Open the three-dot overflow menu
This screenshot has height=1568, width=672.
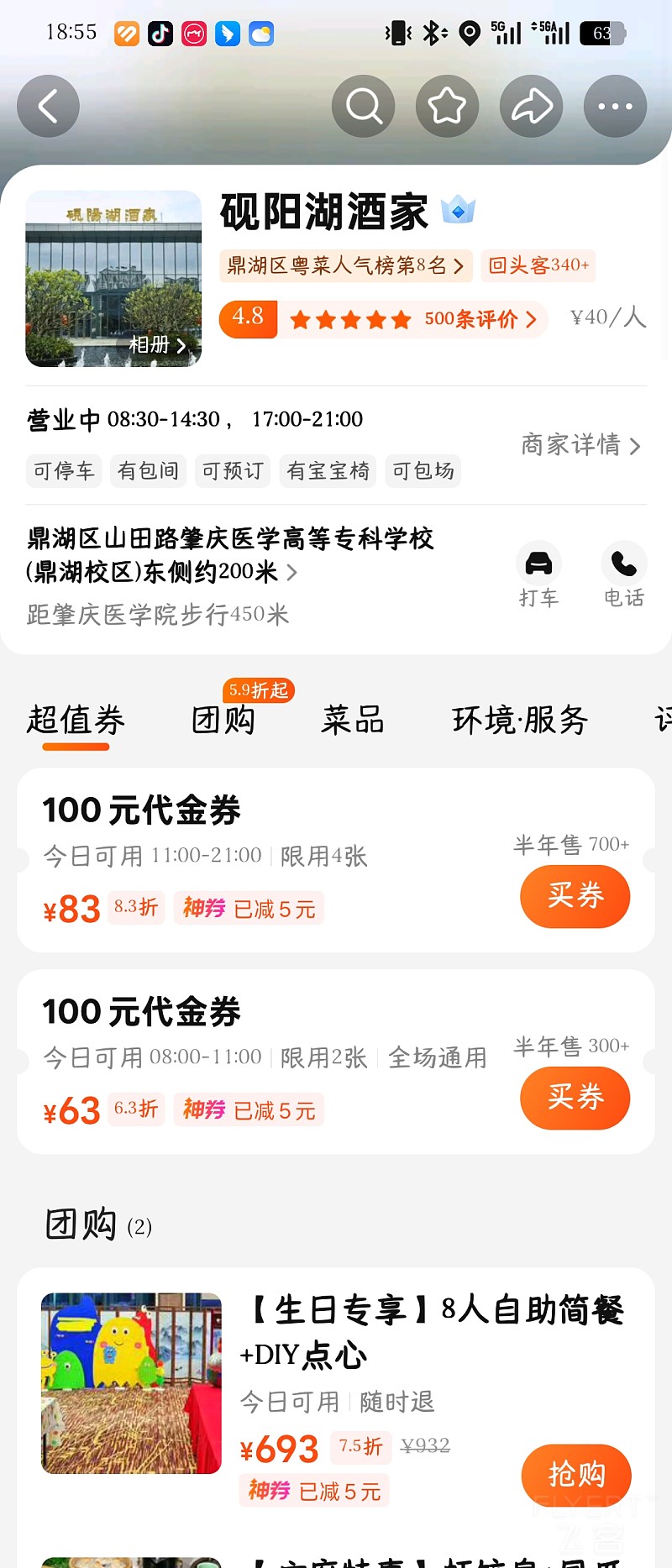coord(615,107)
